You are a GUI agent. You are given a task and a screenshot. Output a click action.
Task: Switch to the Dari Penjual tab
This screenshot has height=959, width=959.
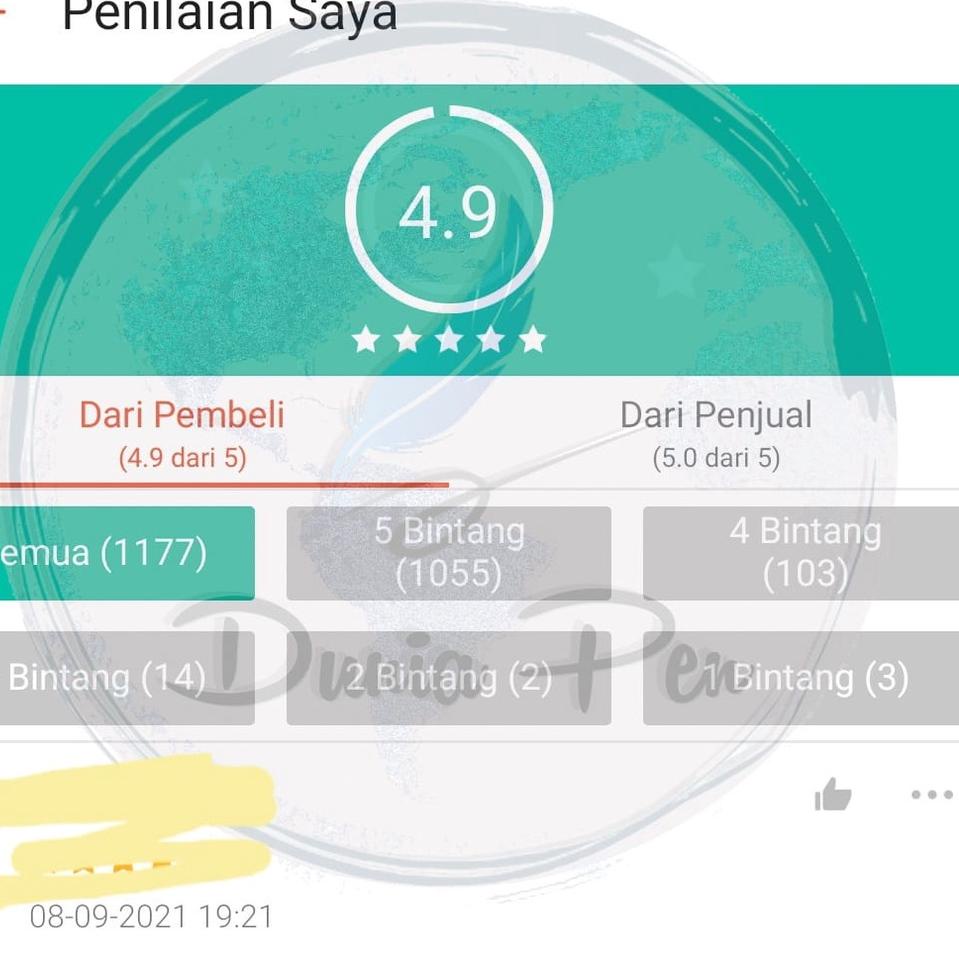tap(716, 434)
